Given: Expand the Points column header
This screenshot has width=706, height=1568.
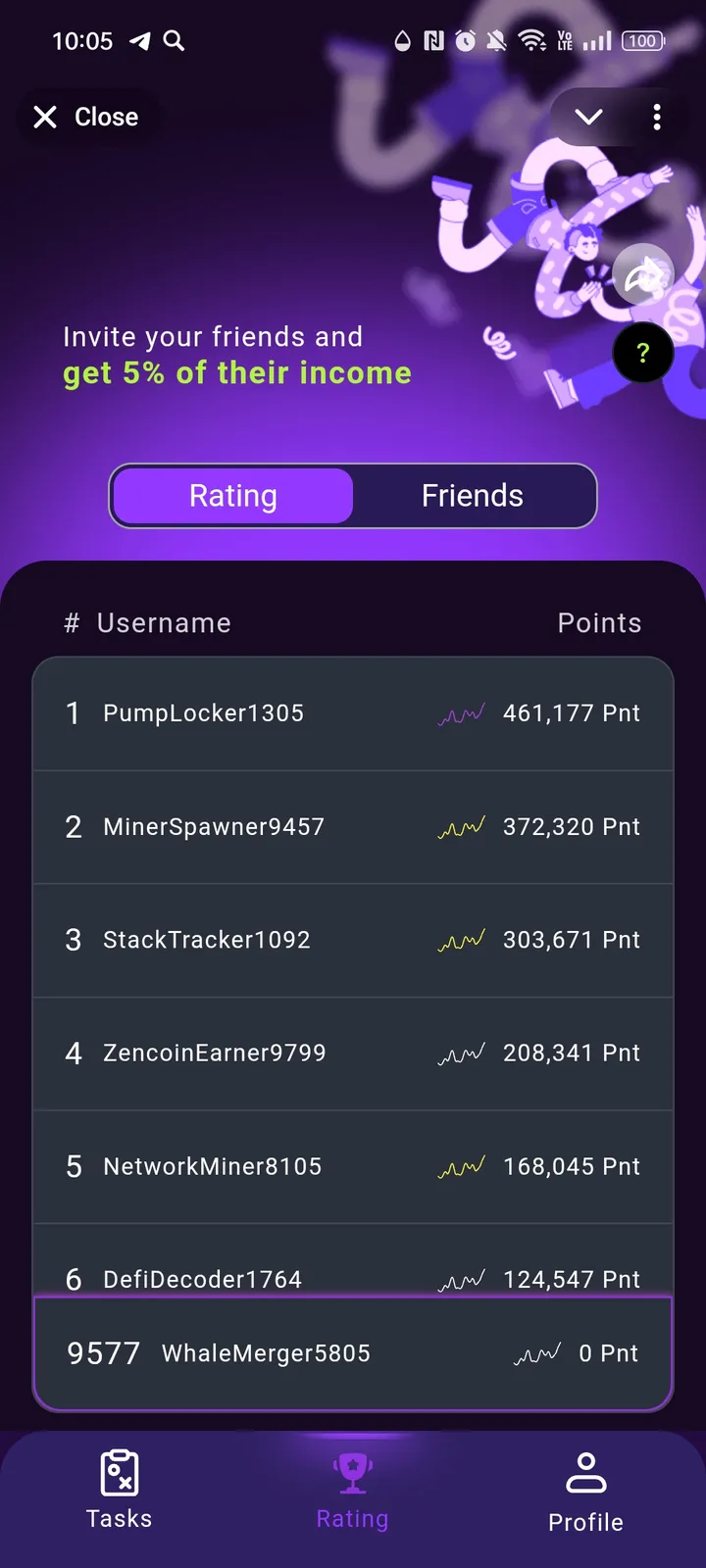Looking at the screenshot, I should click(599, 622).
